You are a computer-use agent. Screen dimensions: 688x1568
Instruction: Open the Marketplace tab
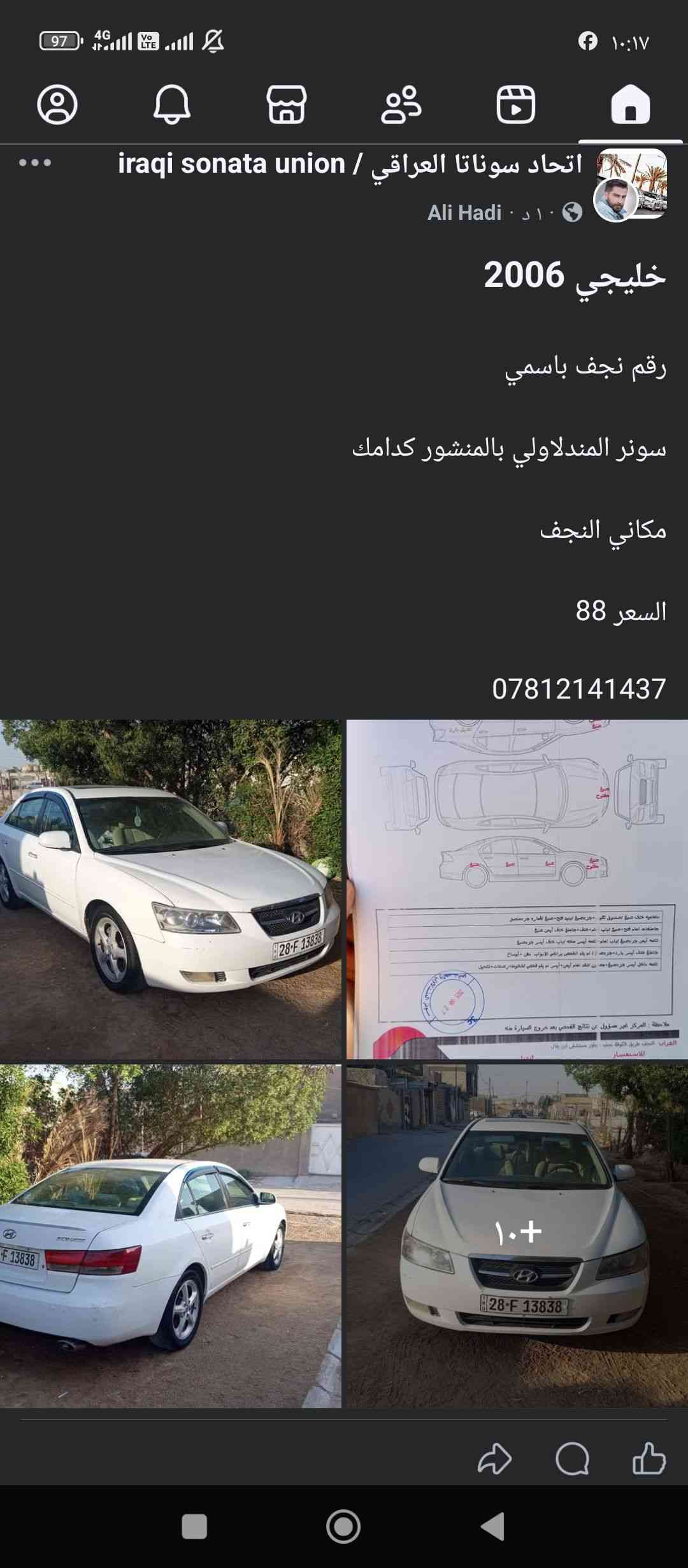(286, 105)
